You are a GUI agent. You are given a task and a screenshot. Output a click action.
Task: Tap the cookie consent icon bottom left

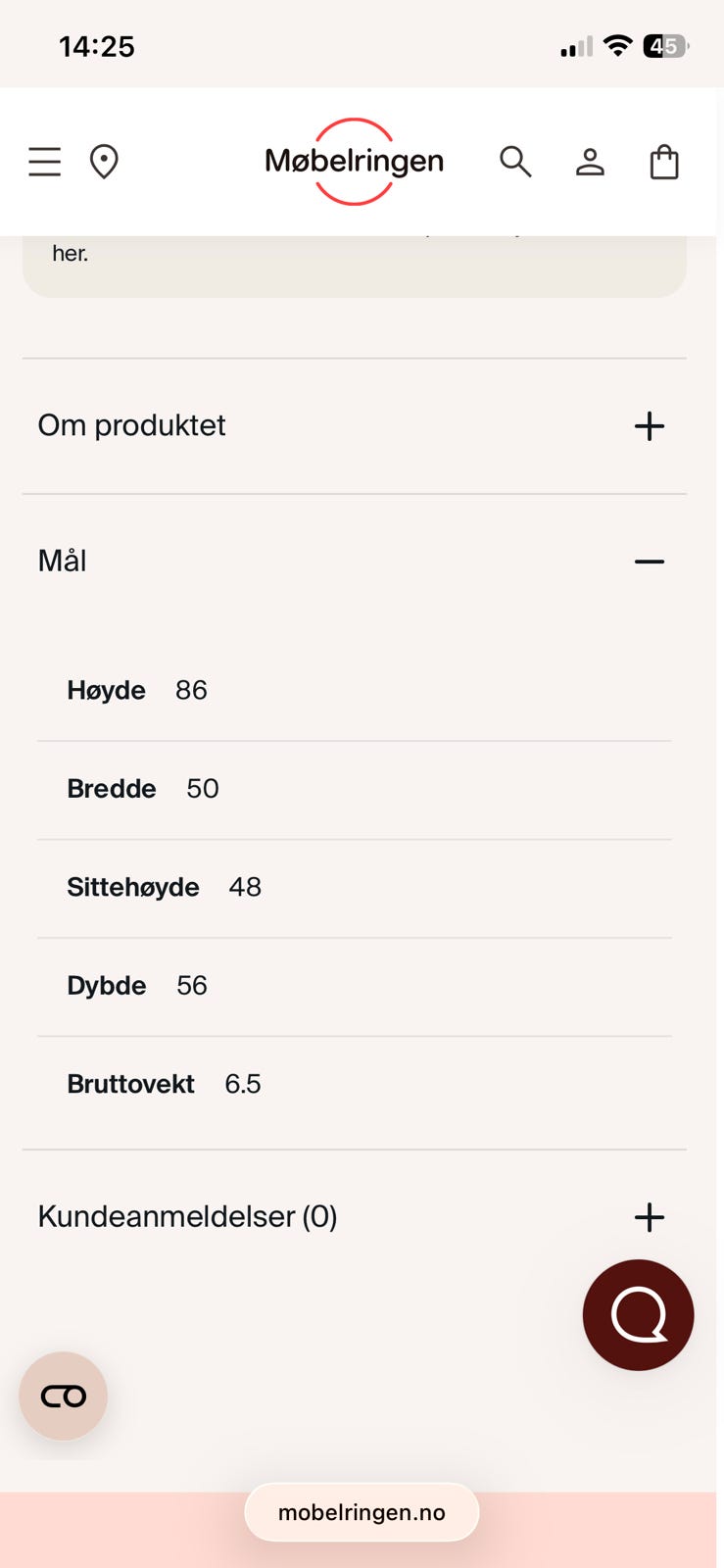63,1396
